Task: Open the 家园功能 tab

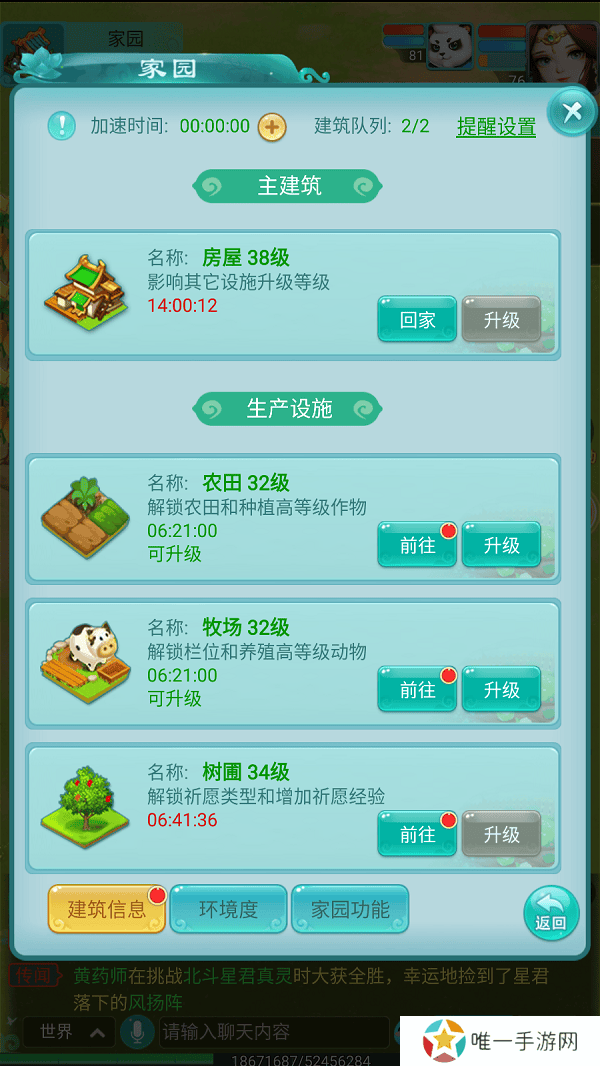Action: [350, 909]
